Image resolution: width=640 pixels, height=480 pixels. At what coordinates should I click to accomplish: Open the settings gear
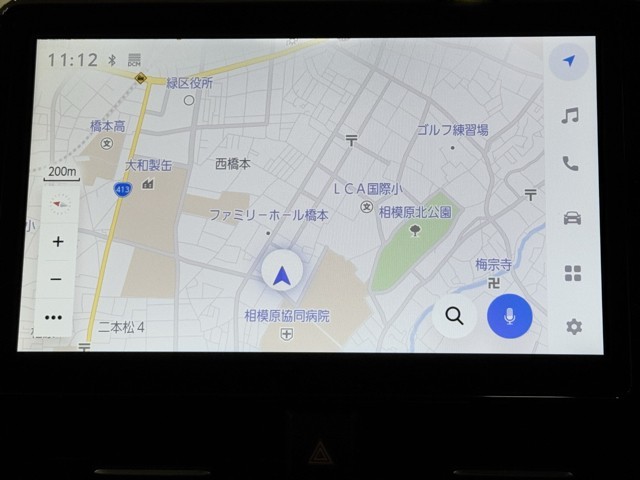pyautogui.click(x=573, y=326)
